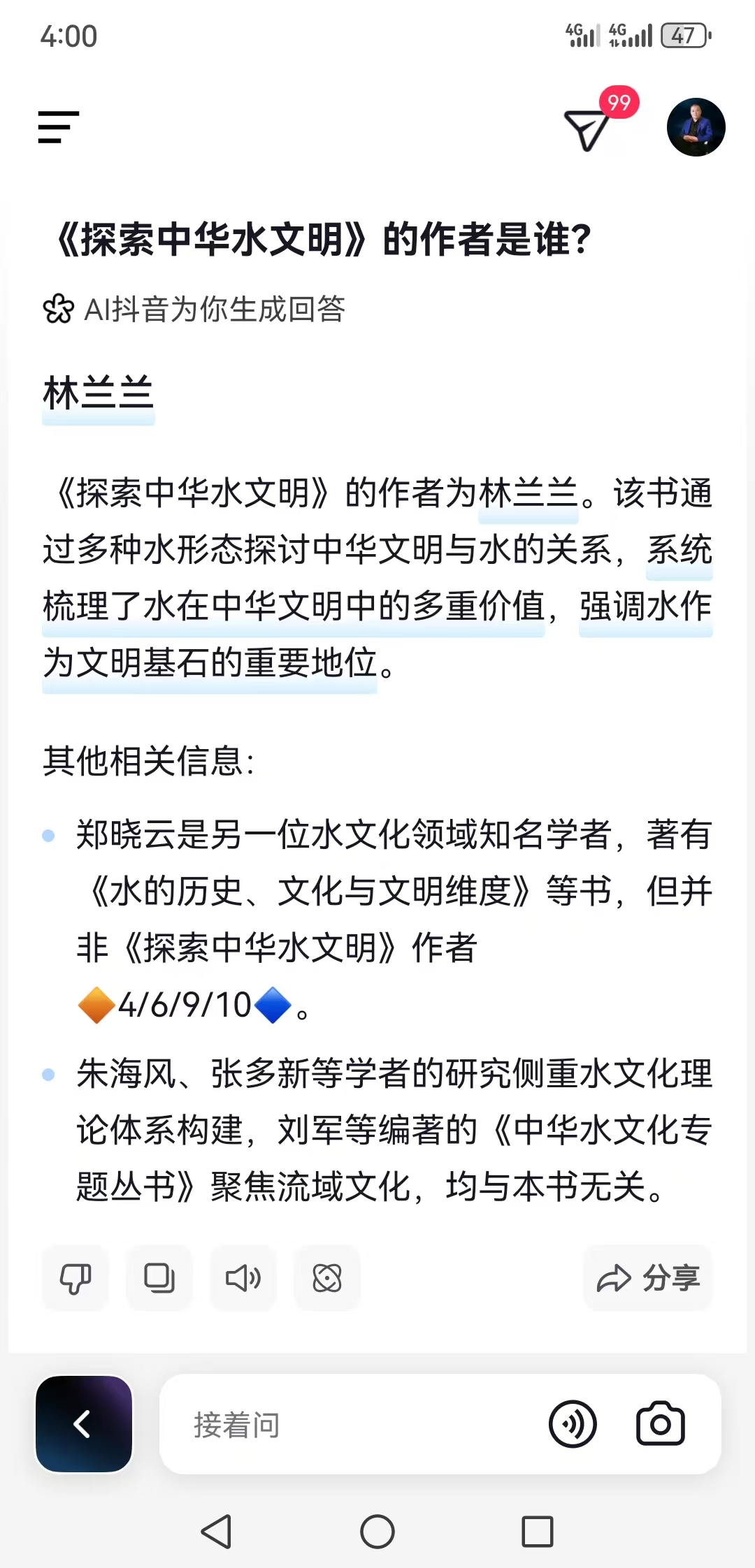
Task: Open the hamburger menu
Action: [x=59, y=127]
